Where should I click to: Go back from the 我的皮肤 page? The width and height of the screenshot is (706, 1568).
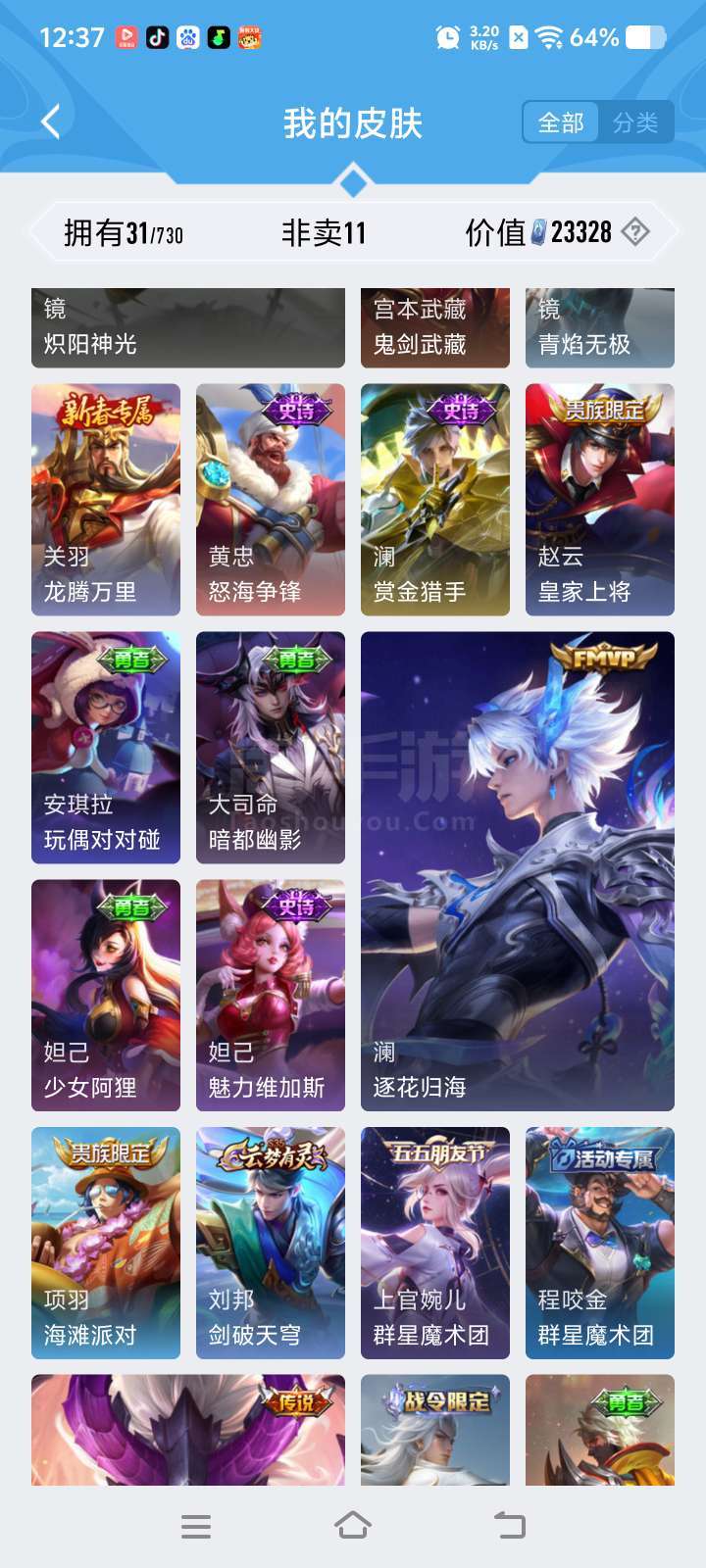click(51, 122)
